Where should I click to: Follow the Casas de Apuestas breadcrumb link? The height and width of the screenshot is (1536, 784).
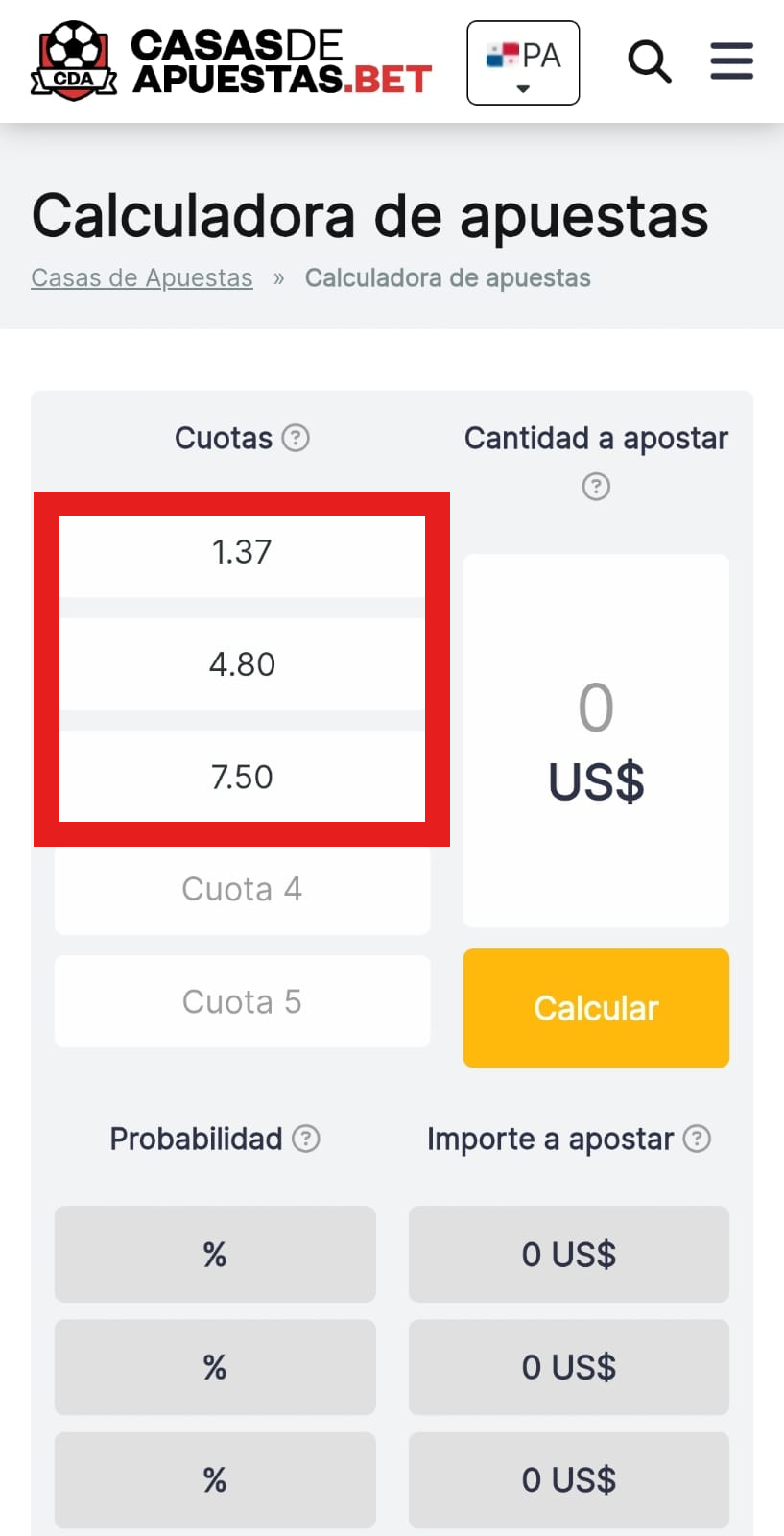pos(142,277)
